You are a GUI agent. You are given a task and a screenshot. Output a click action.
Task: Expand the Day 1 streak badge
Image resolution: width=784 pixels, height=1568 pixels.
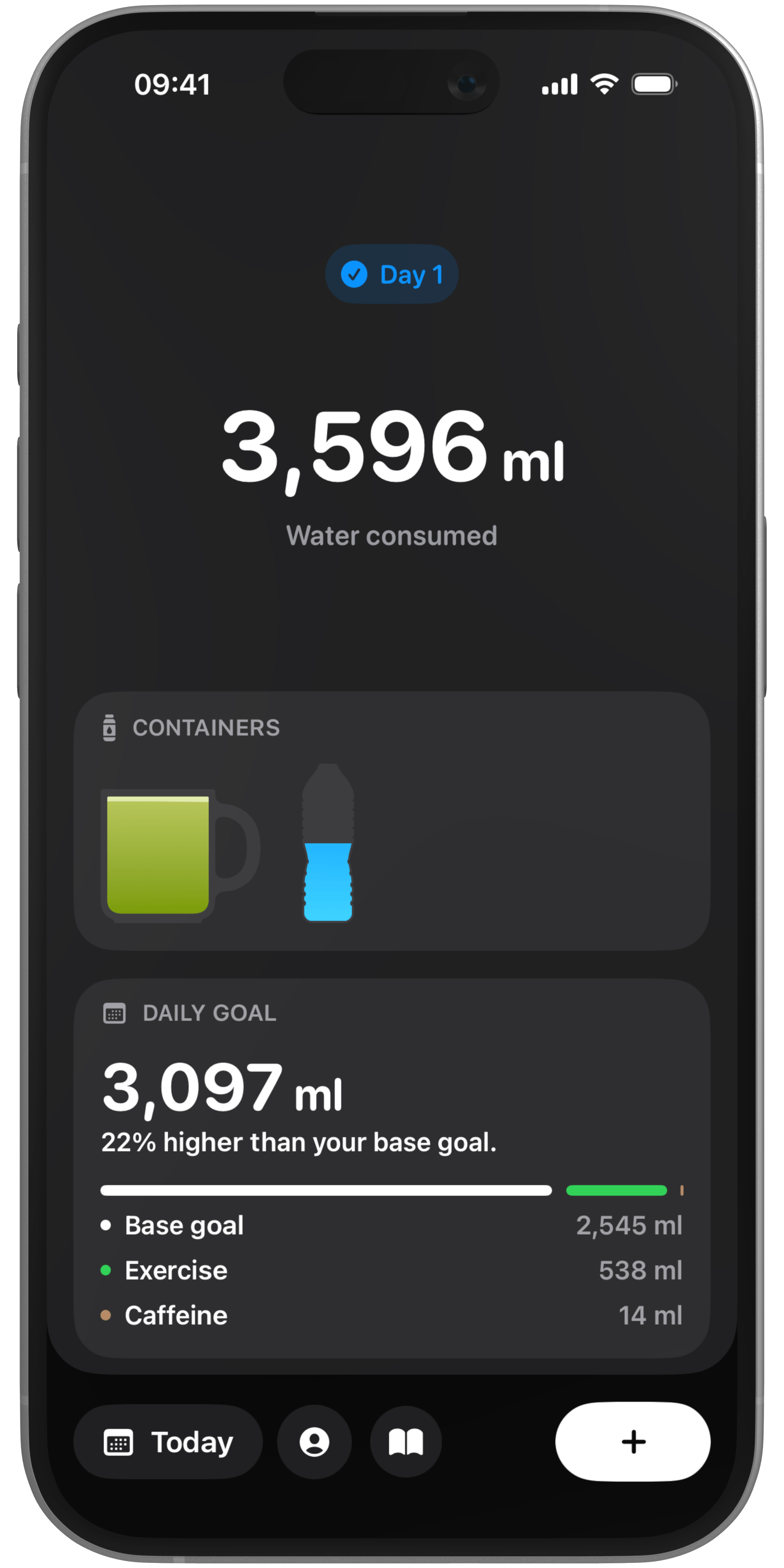coord(391,274)
